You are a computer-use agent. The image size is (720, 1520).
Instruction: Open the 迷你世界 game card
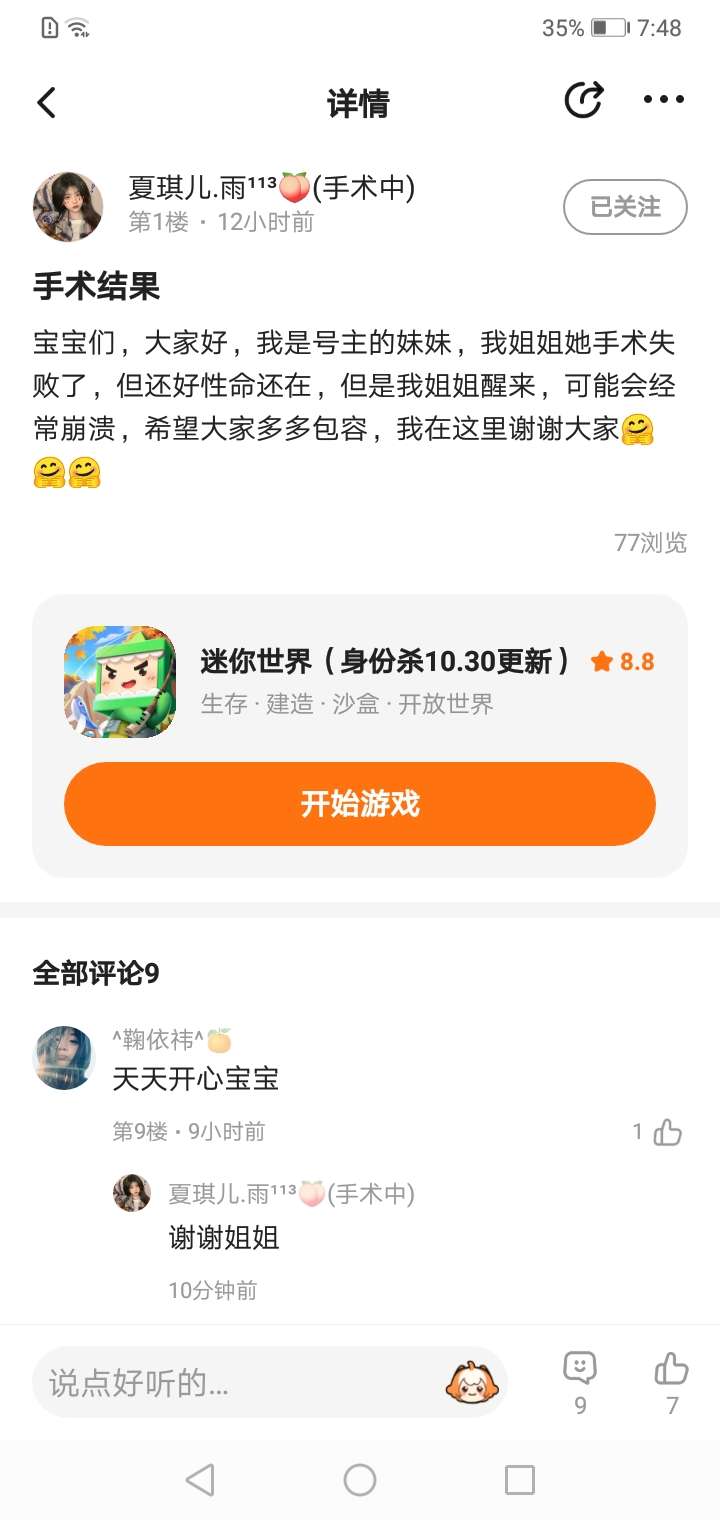click(x=385, y=680)
